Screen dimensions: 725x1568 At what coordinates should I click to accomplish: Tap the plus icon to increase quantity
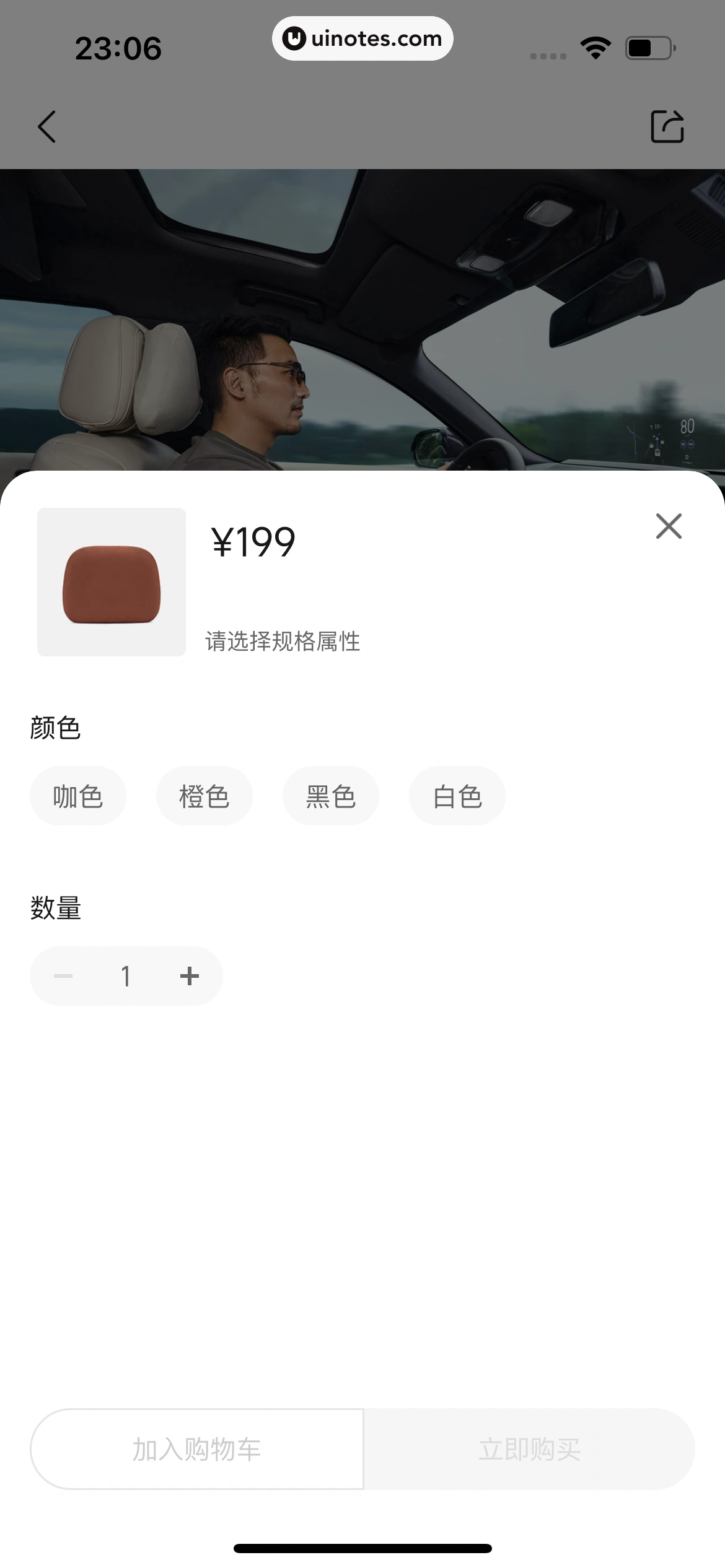190,975
